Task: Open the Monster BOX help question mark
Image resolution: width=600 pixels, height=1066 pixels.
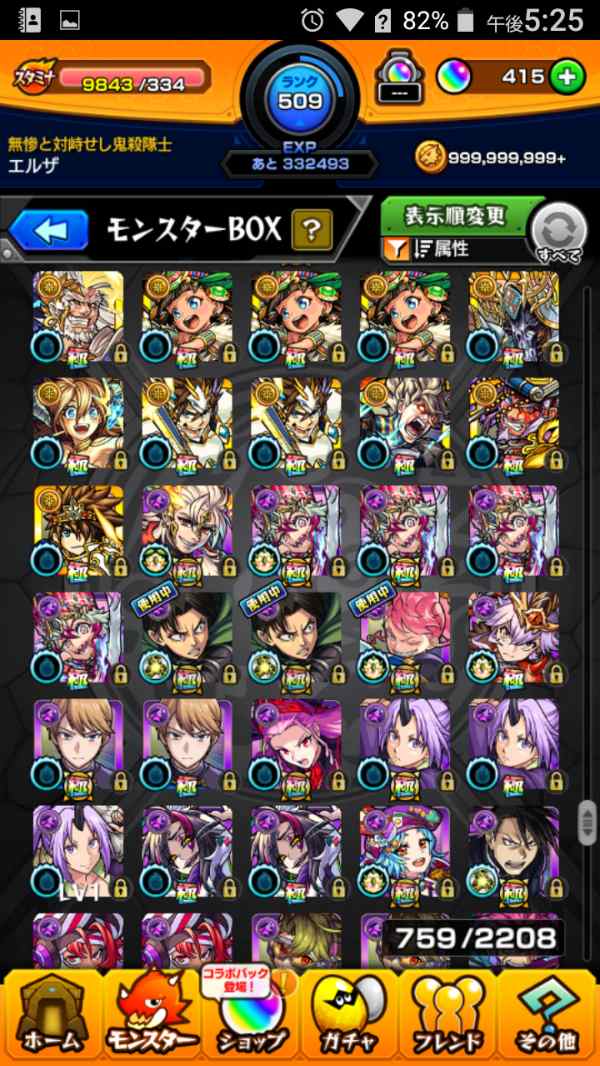Action: click(x=311, y=232)
